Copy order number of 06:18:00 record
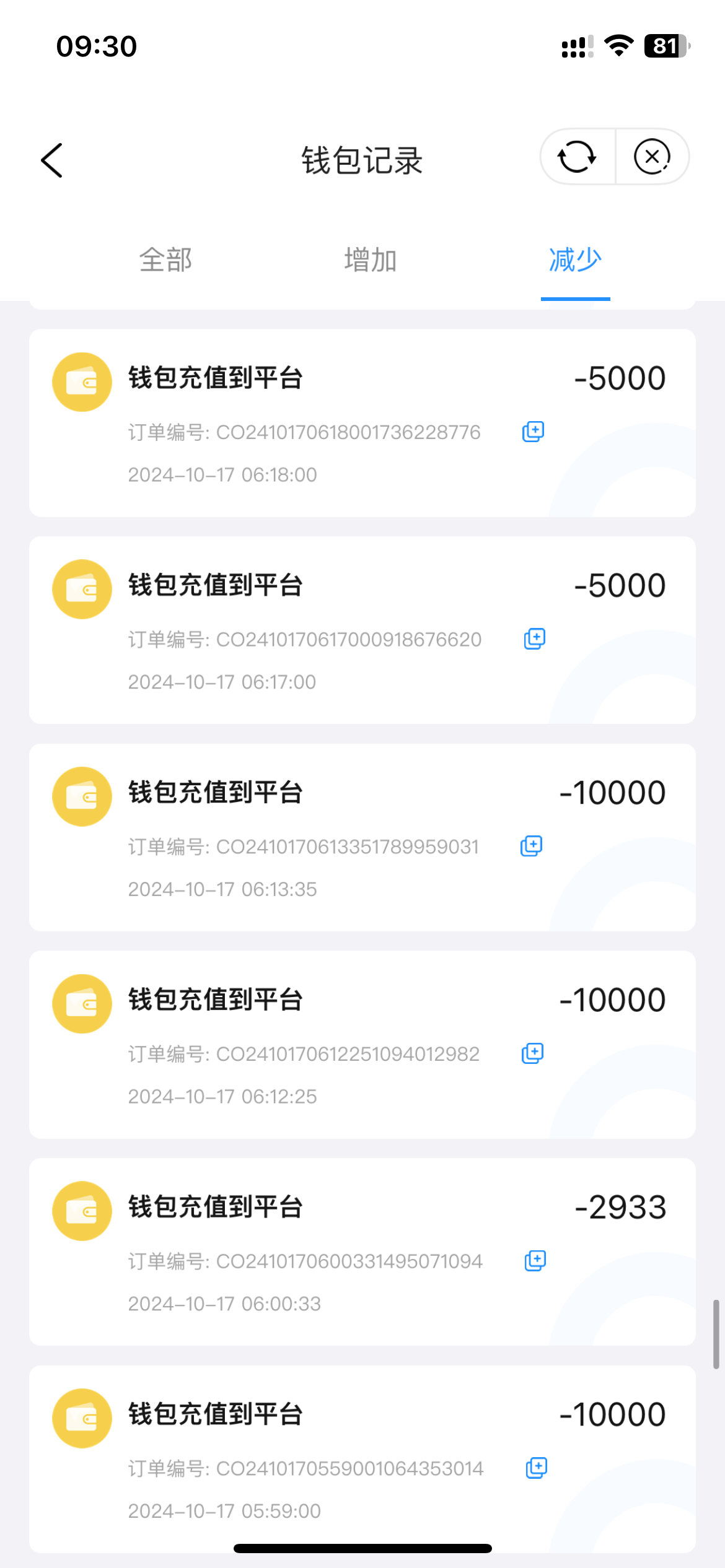 533,432
